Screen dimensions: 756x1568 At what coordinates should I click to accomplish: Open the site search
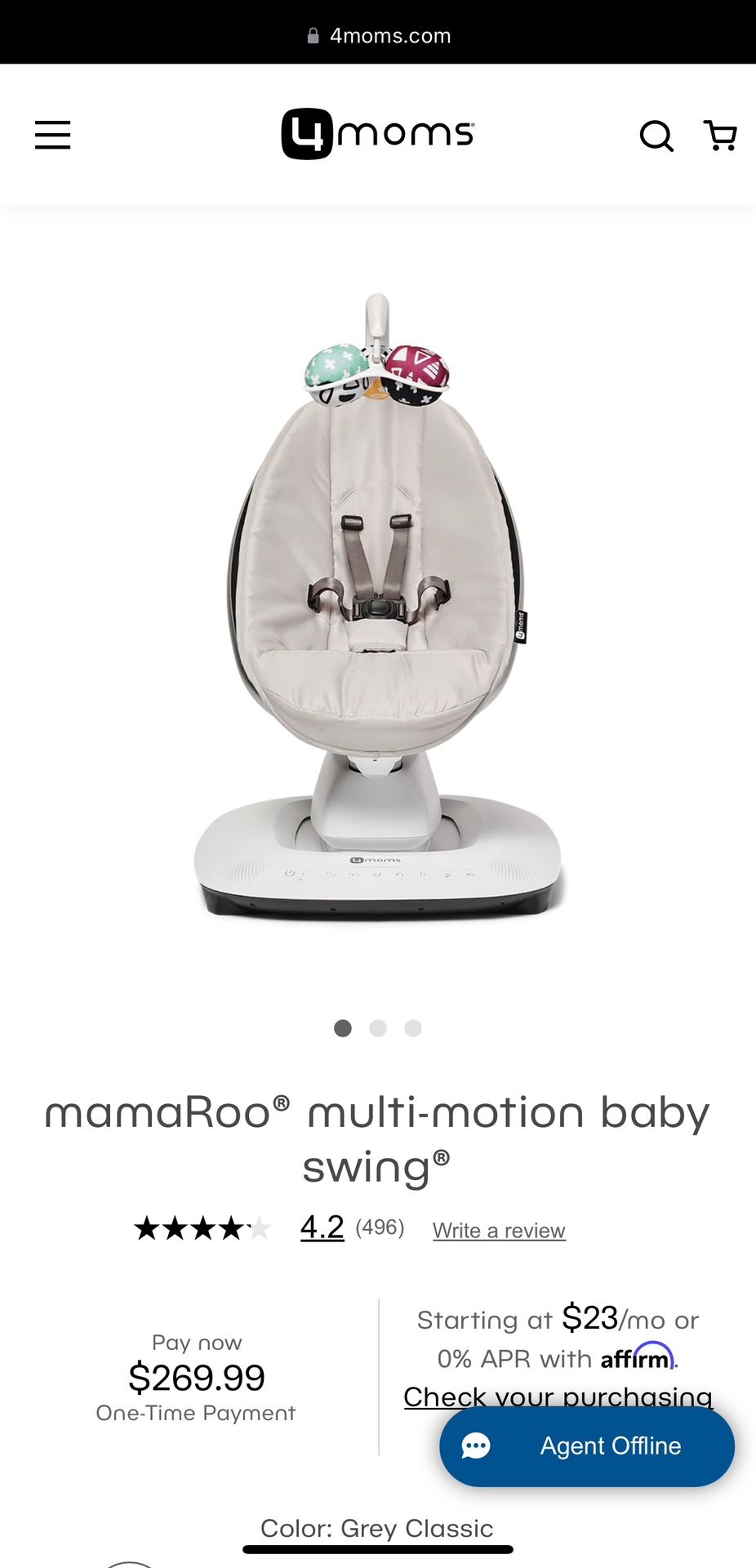[x=656, y=136]
